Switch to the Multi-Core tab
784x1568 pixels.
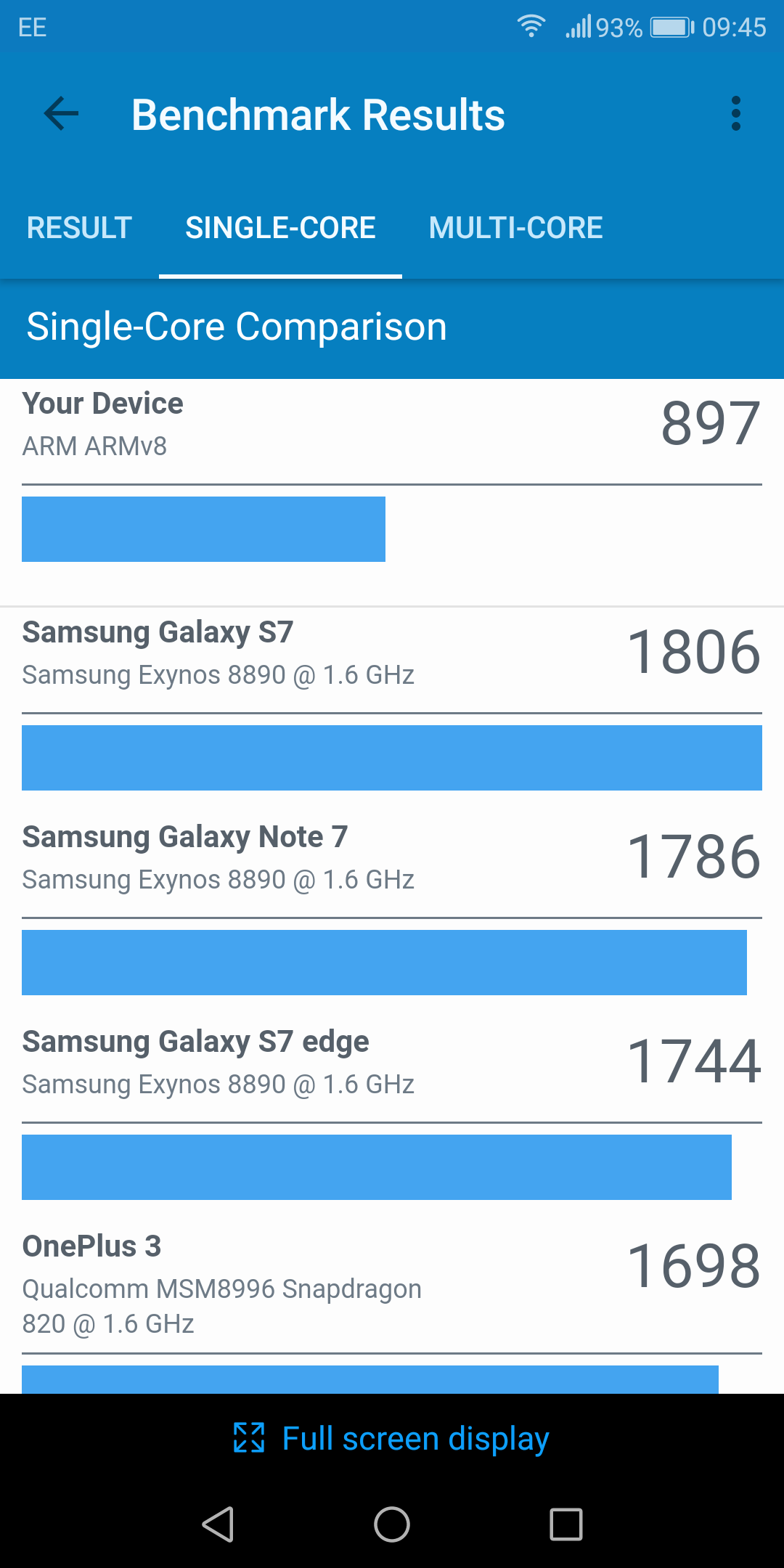515,228
